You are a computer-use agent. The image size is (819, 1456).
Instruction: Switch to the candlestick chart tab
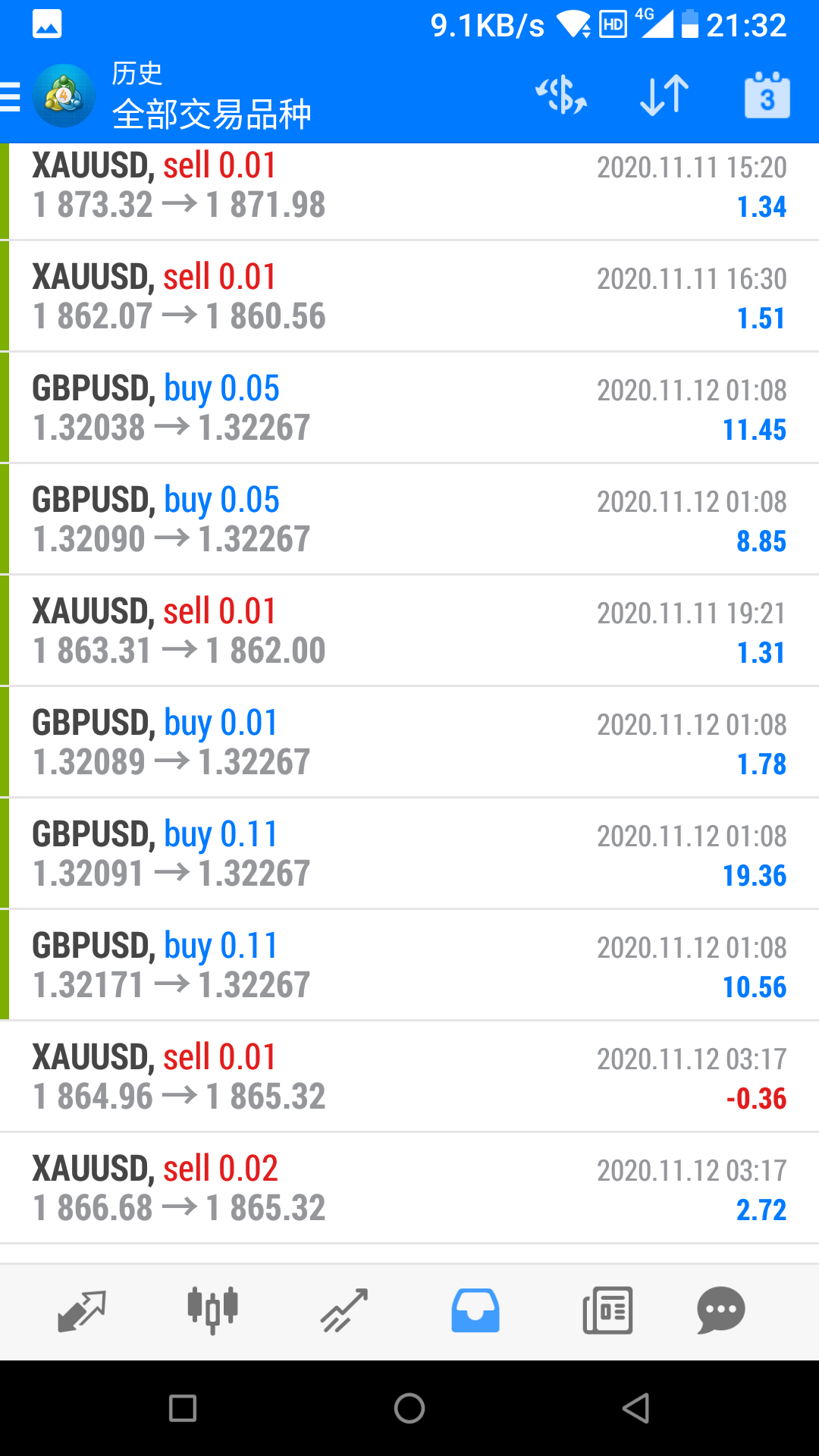[212, 1310]
